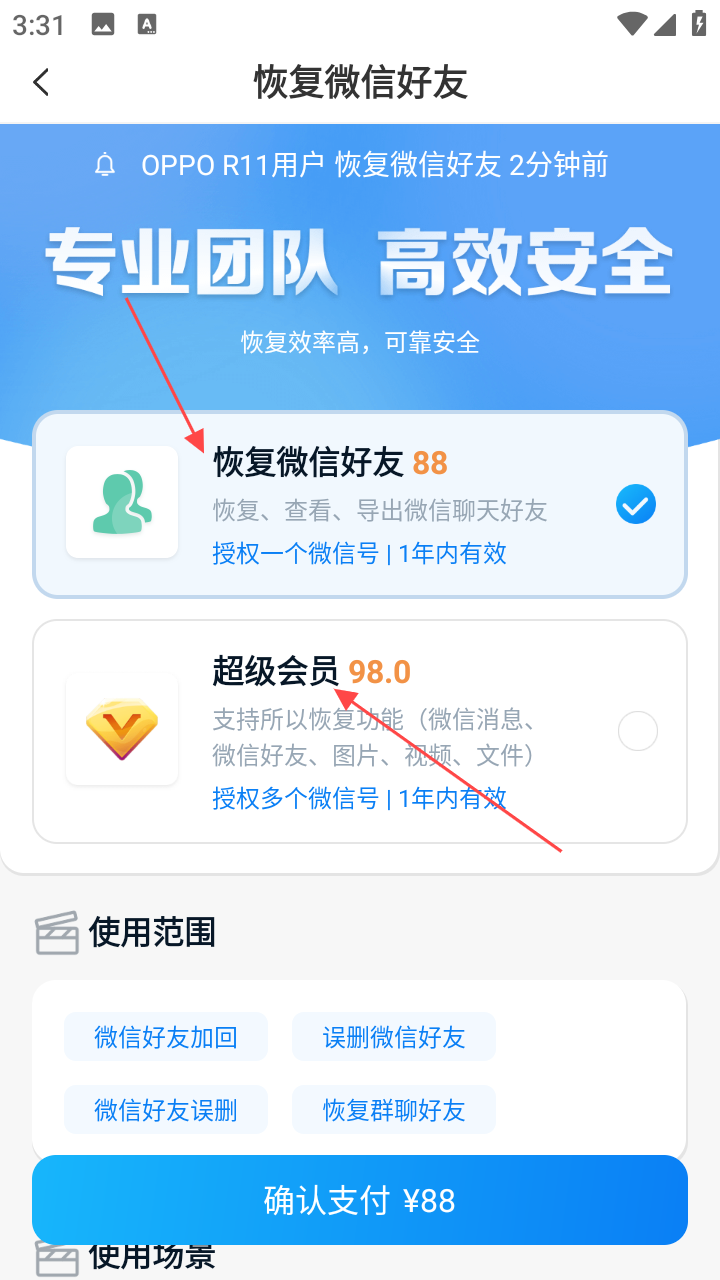Viewport: 720px width, 1280px height.
Task: Tap the 恢复群聊好友 chip
Action: (x=394, y=1110)
